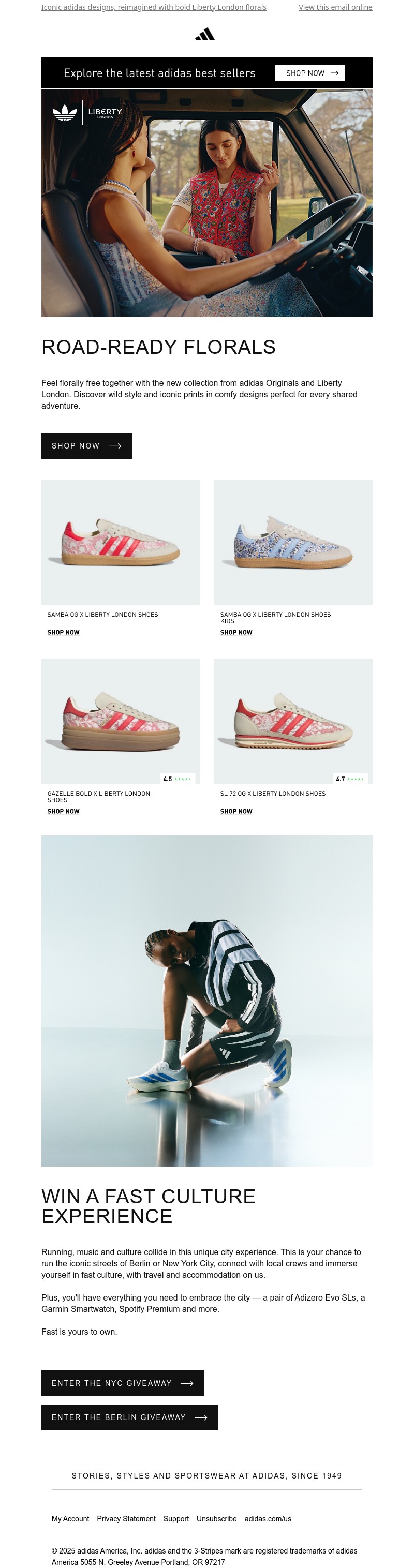The width and height of the screenshot is (414, 1568).
Task: Open the Support link
Action: pyautogui.click(x=176, y=1519)
